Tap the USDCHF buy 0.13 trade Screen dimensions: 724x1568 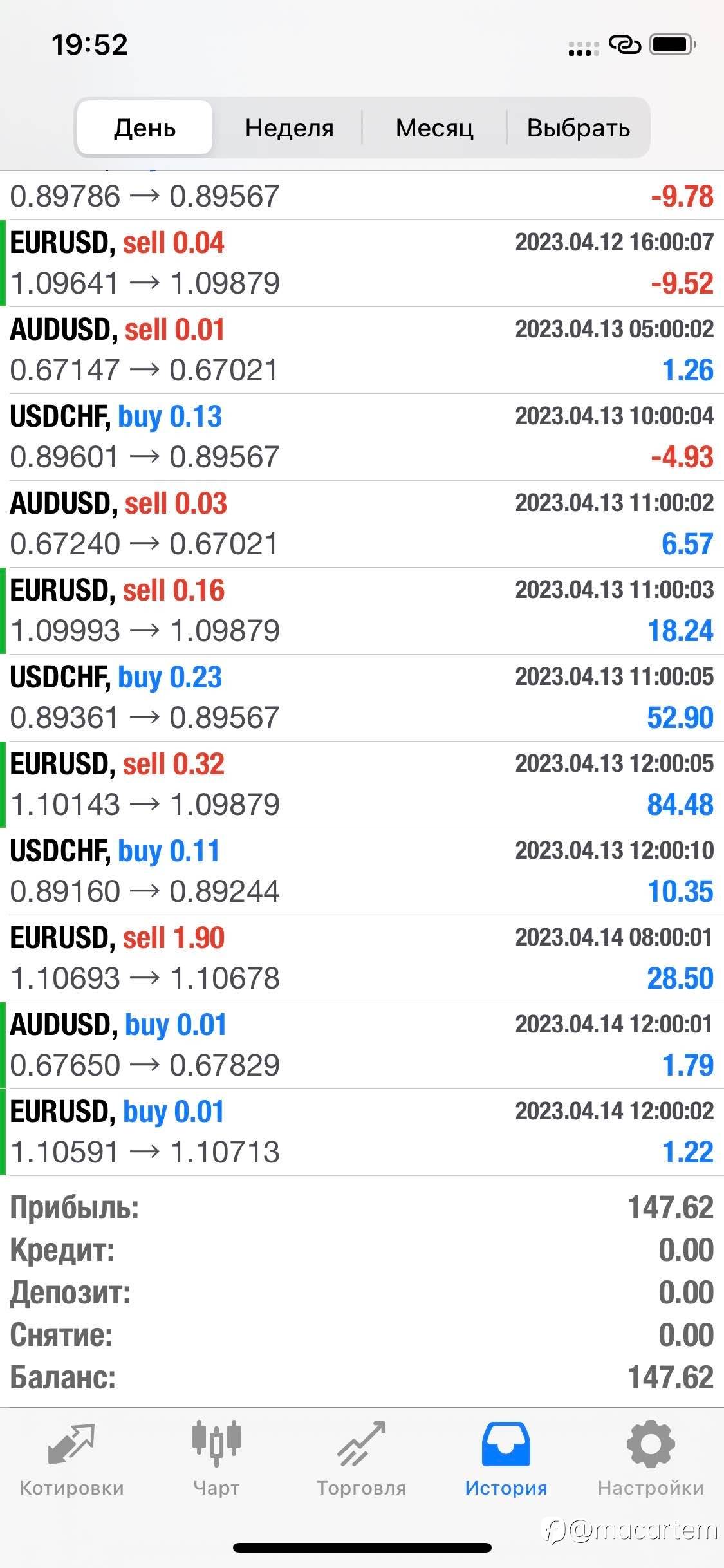362,437
